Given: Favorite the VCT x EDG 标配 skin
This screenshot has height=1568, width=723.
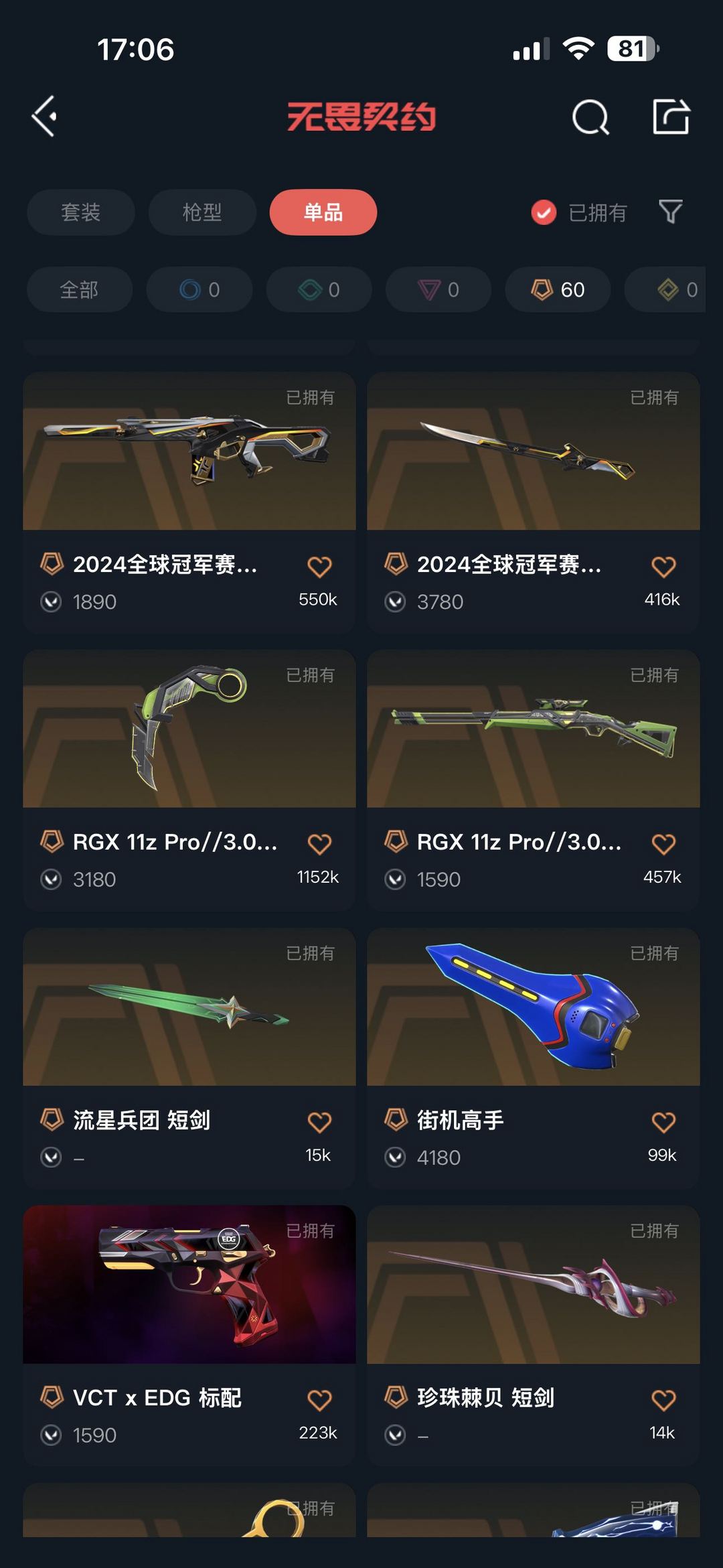Looking at the screenshot, I should [319, 1400].
